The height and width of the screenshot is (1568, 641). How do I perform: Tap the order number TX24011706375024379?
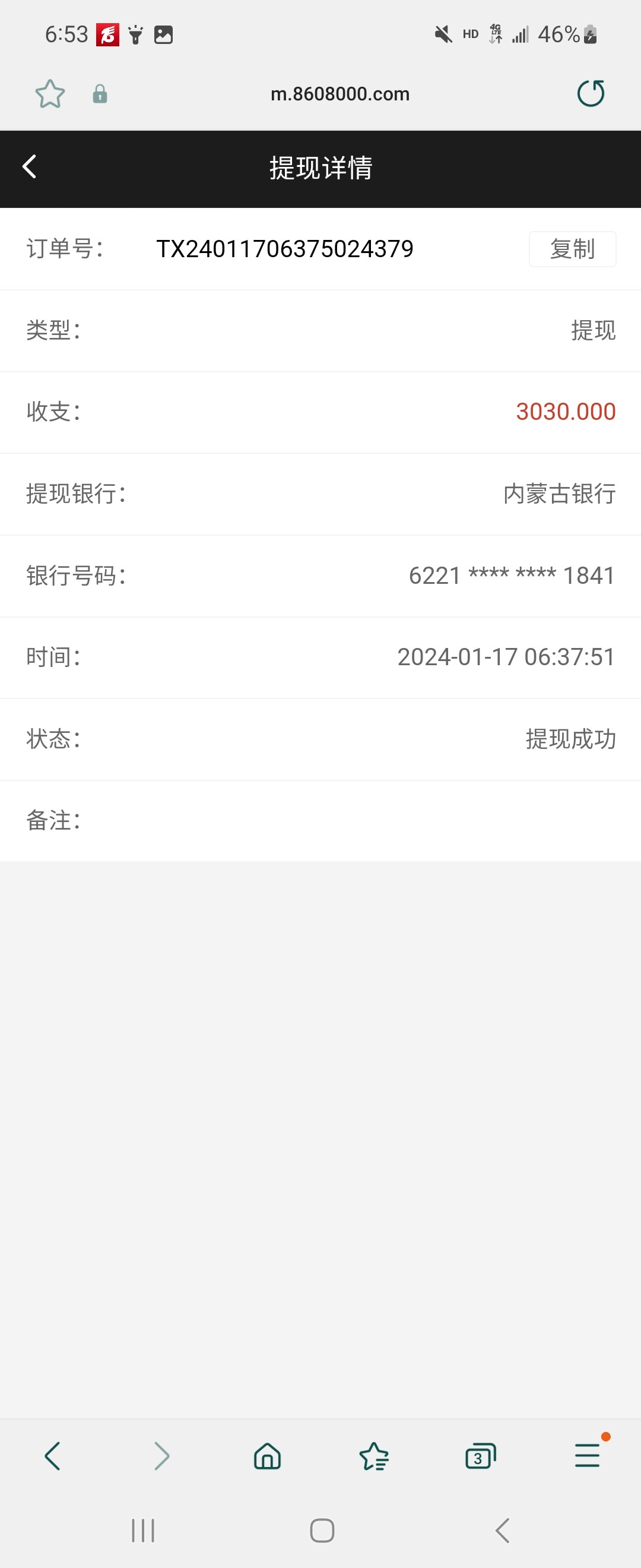285,248
